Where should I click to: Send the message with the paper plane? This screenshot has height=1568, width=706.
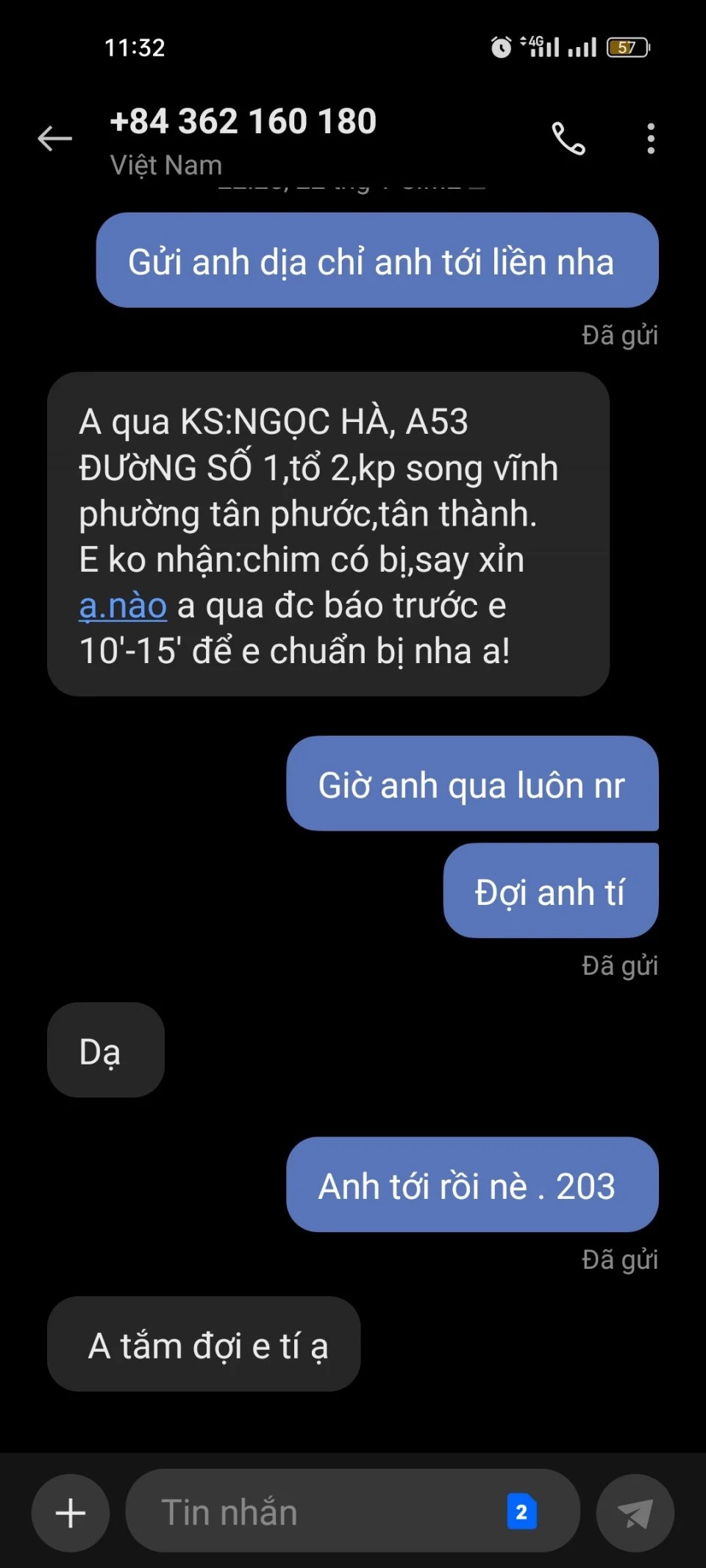pyautogui.click(x=635, y=1513)
